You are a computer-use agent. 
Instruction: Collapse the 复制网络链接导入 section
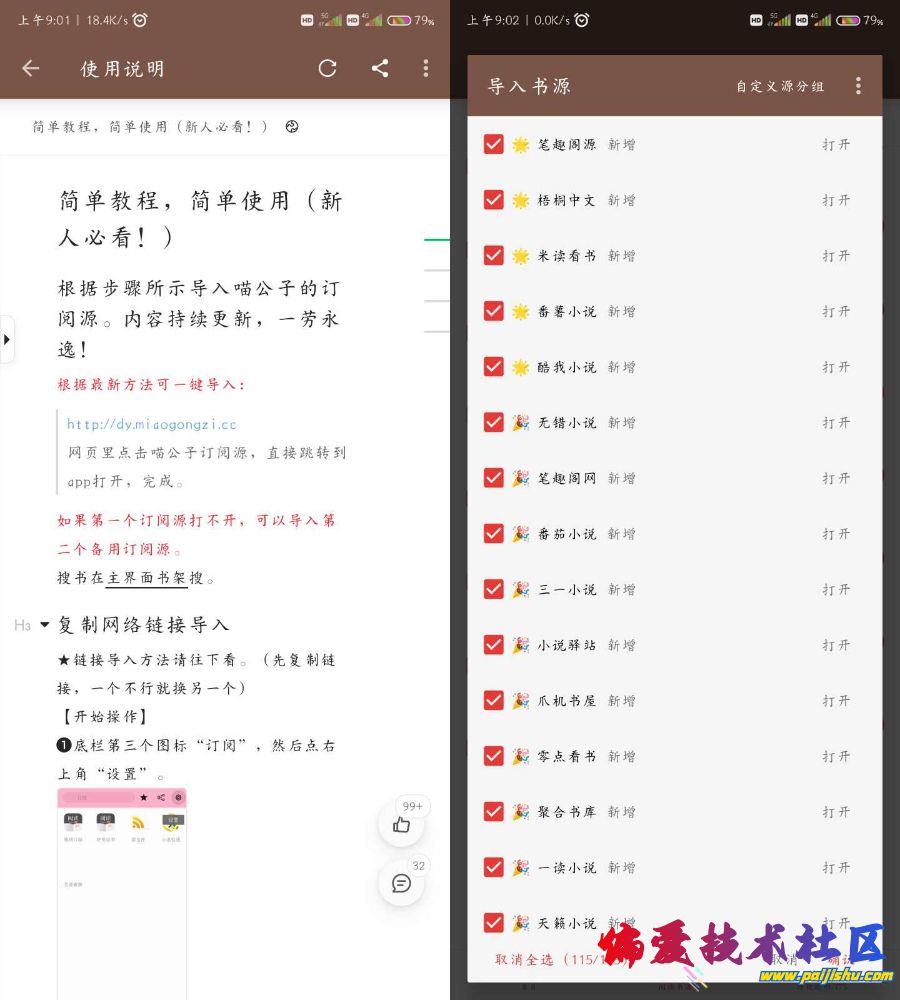click(44, 625)
